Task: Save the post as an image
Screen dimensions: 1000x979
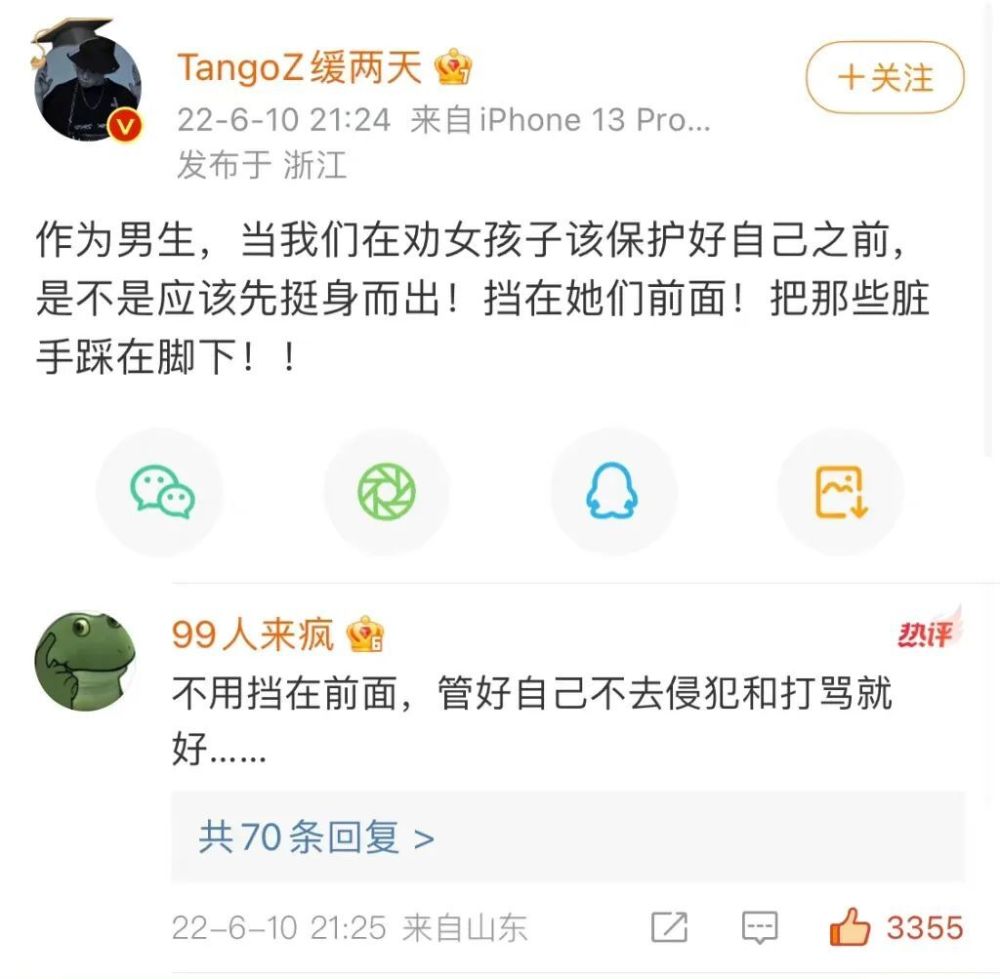Action: tap(840, 492)
